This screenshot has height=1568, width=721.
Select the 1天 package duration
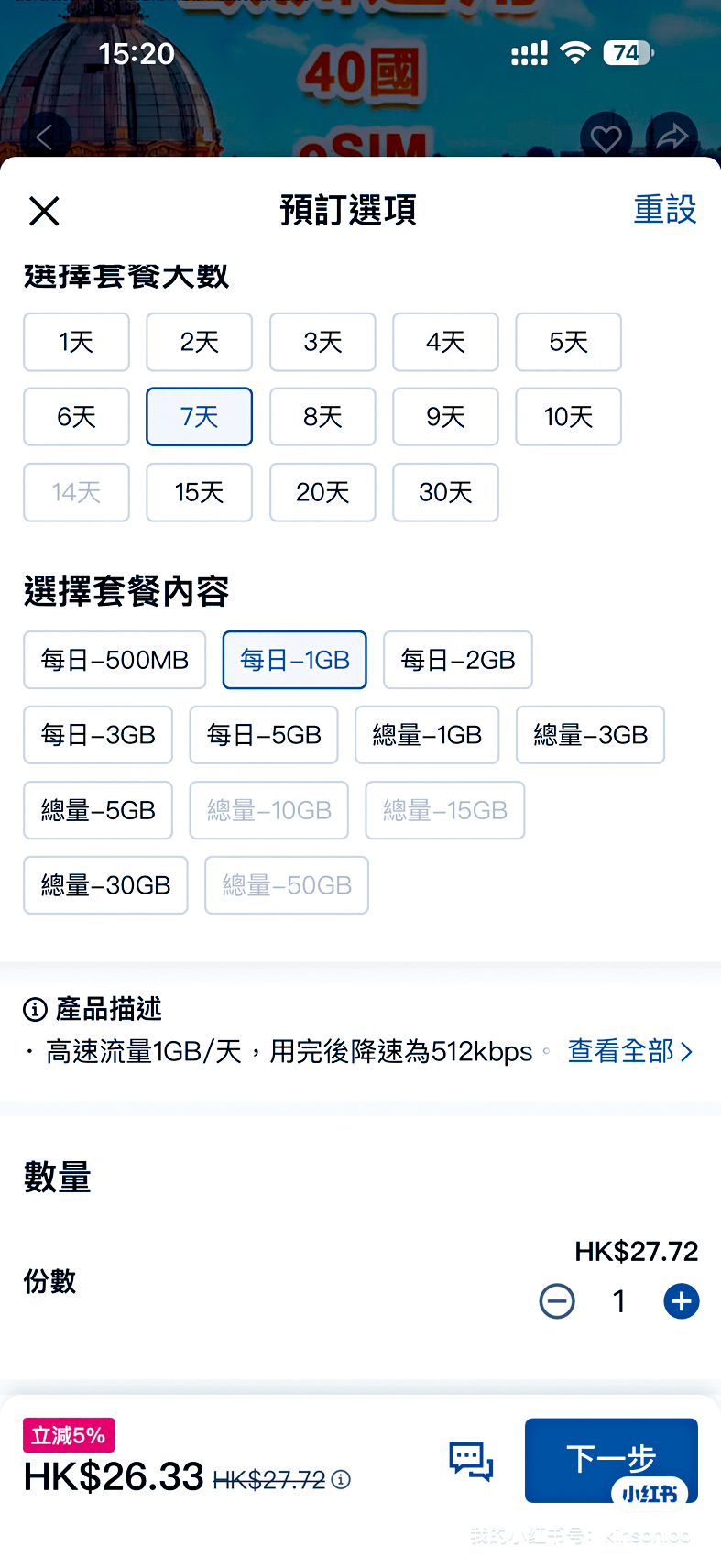(x=76, y=342)
